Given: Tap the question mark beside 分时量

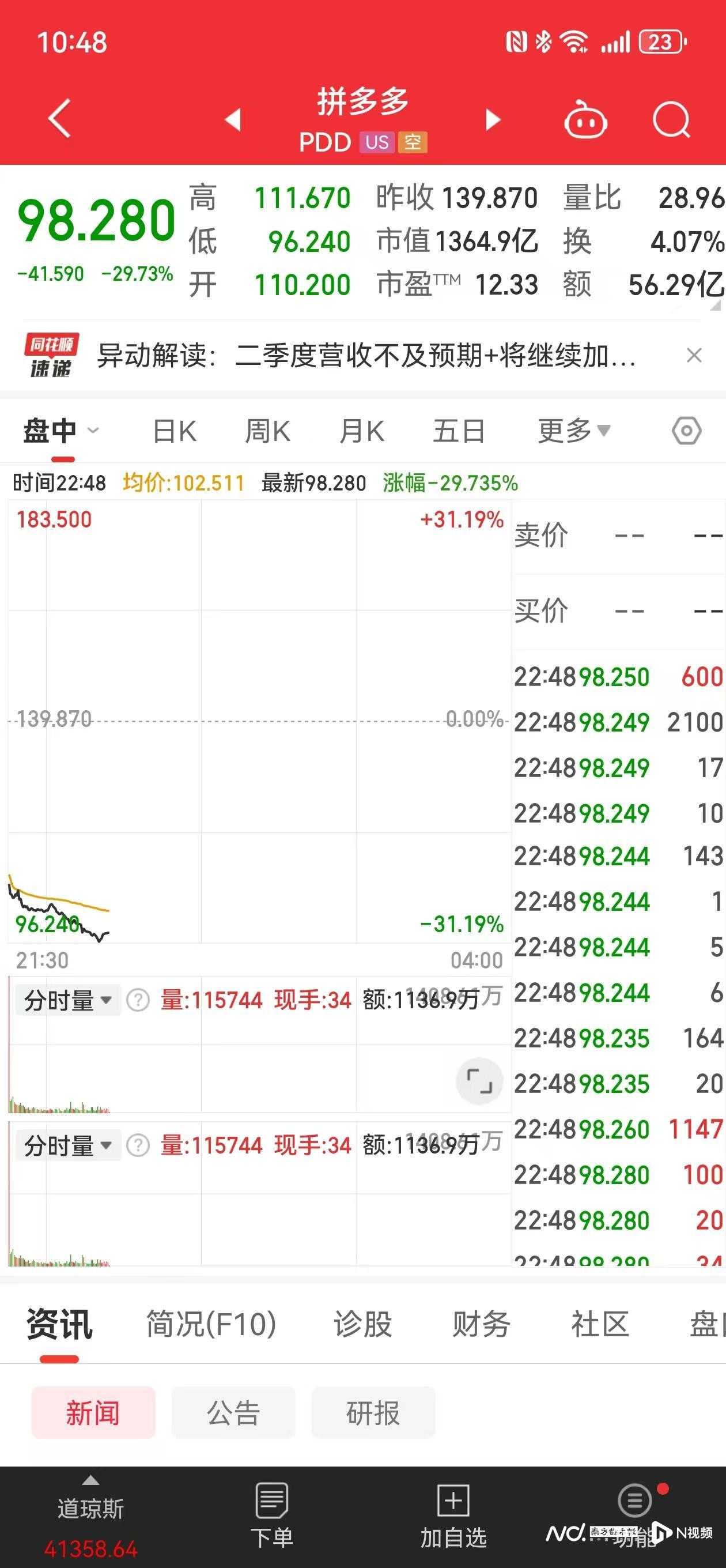Looking at the screenshot, I should tap(138, 1000).
